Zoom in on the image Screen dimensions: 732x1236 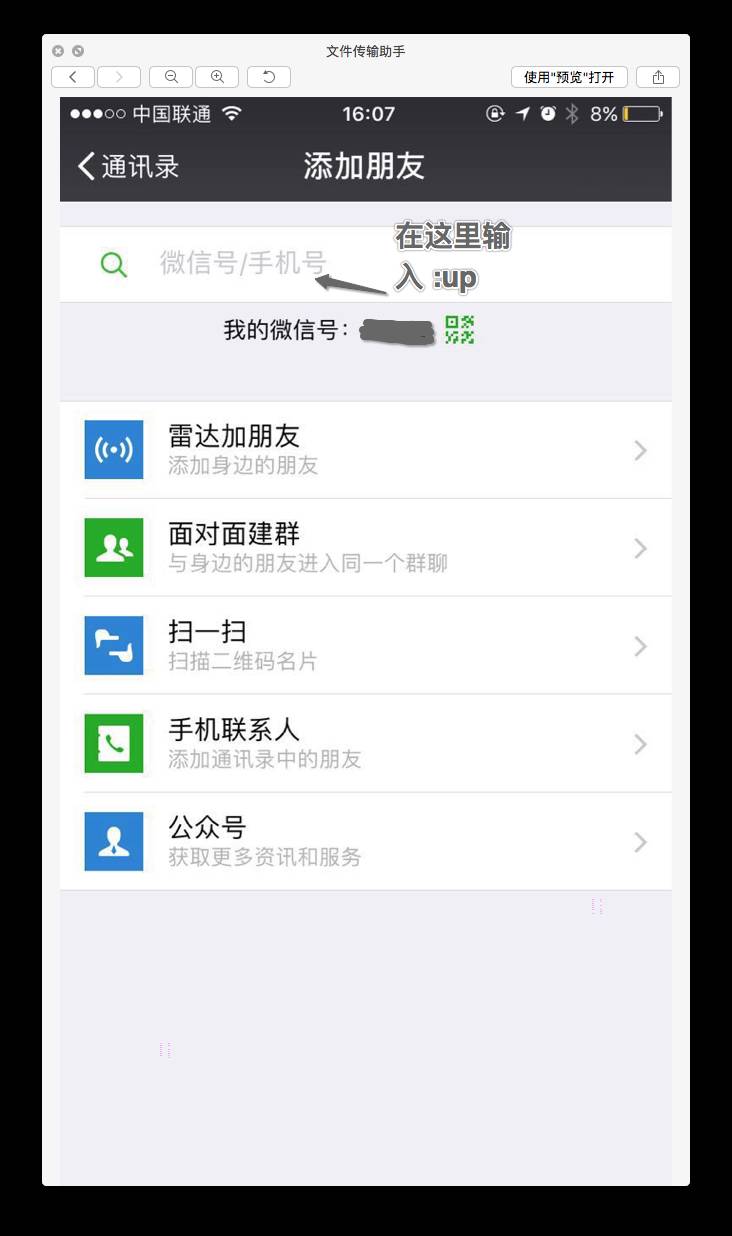coord(217,77)
